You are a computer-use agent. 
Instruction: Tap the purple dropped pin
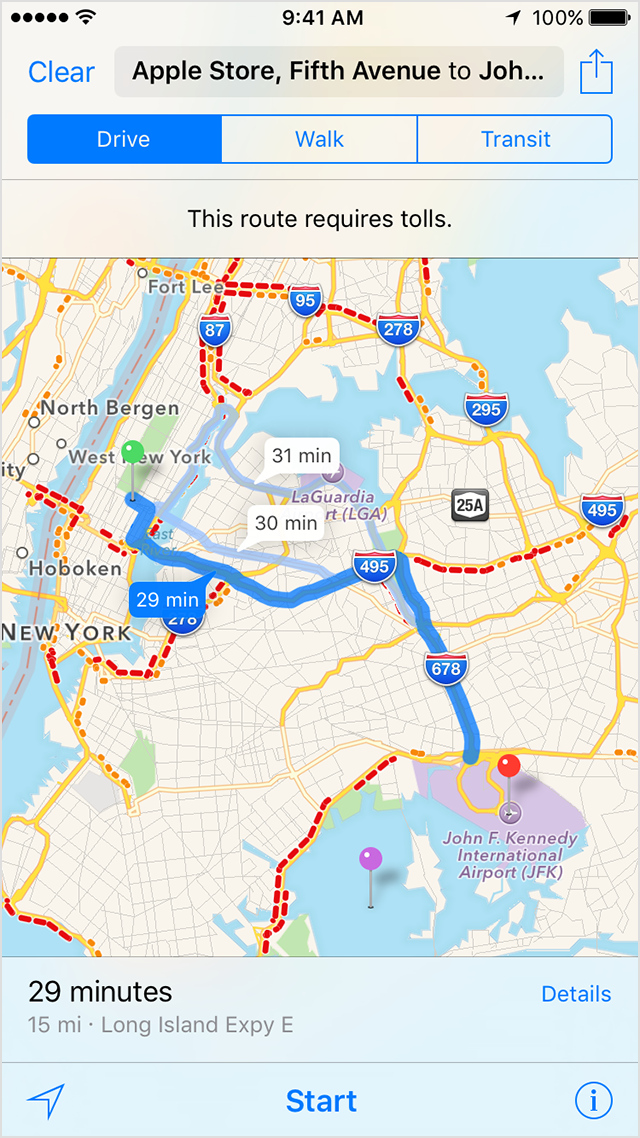click(371, 860)
